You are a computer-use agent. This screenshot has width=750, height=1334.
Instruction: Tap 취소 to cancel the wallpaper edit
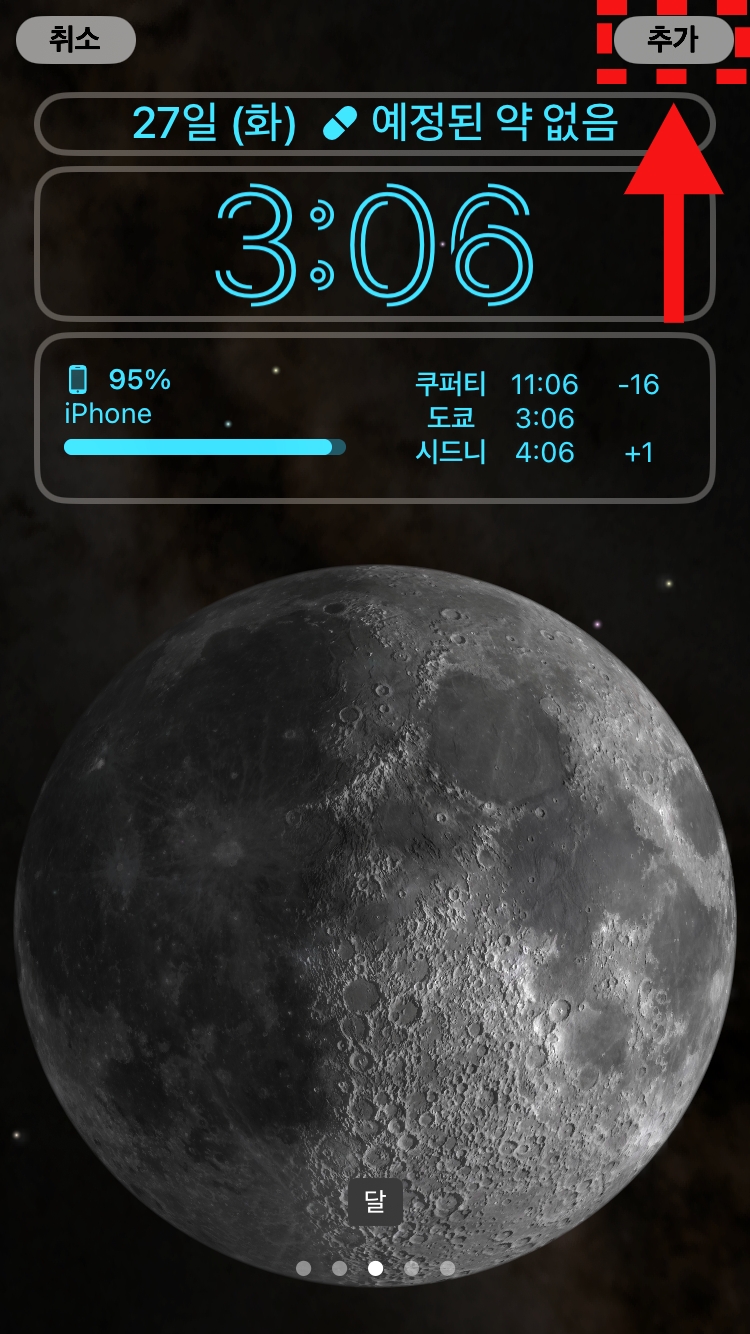pyautogui.click(x=76, y=40)
